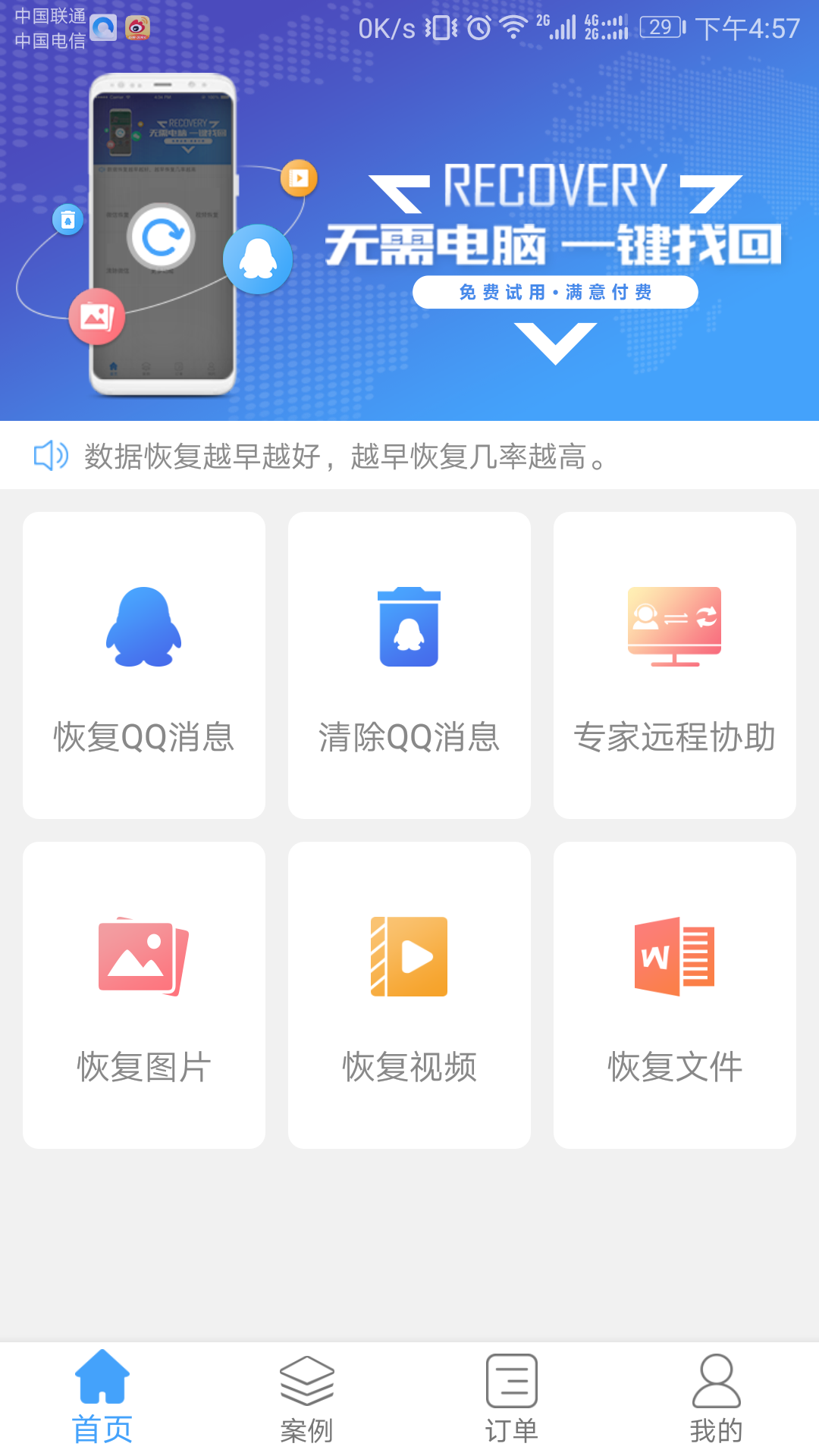Viewport: 819px width, 1456px height.
Task: Click the video bubble icon on the banner
Action: (297, 178)
